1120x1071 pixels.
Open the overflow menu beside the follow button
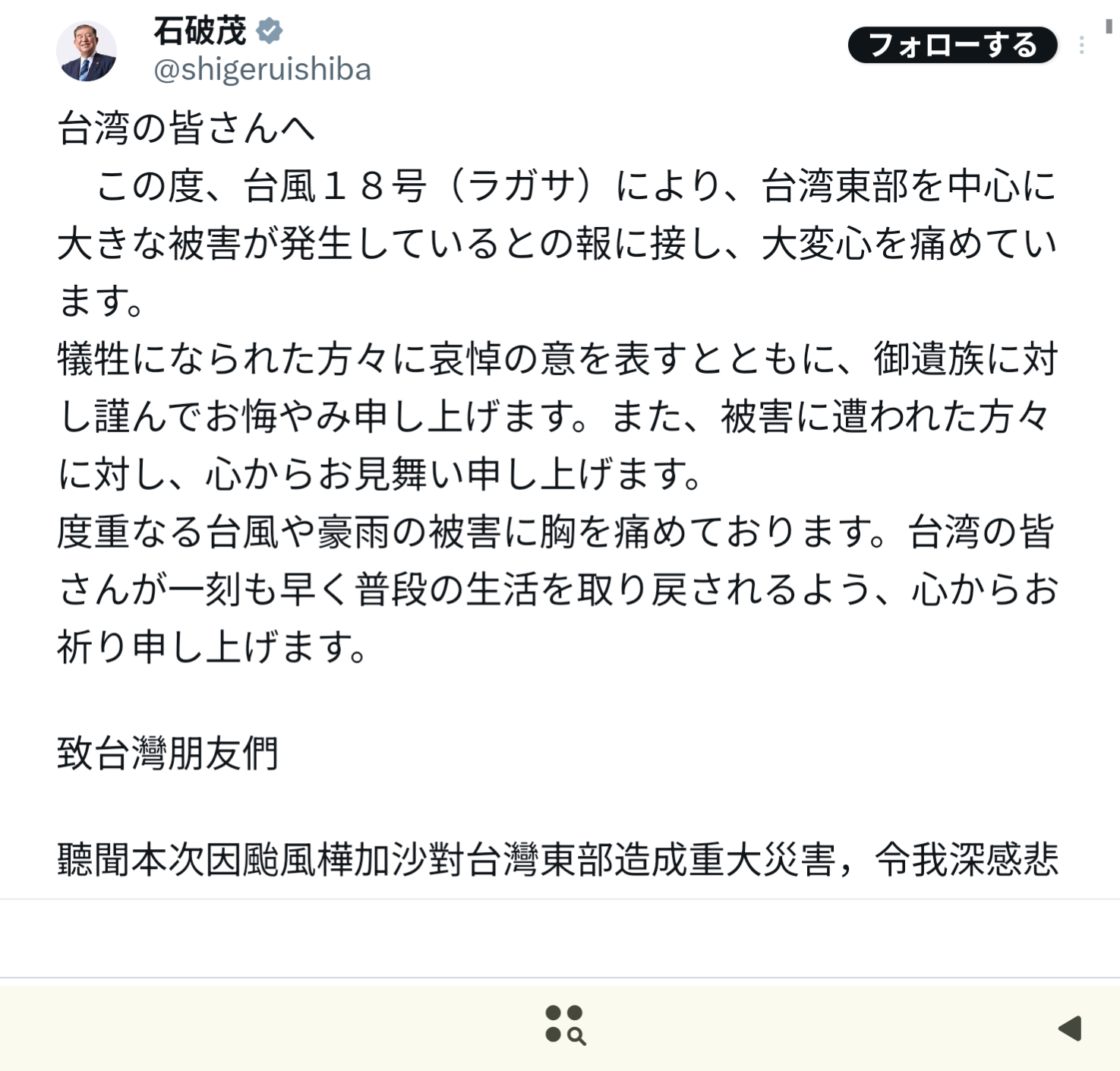[1081, 46]
